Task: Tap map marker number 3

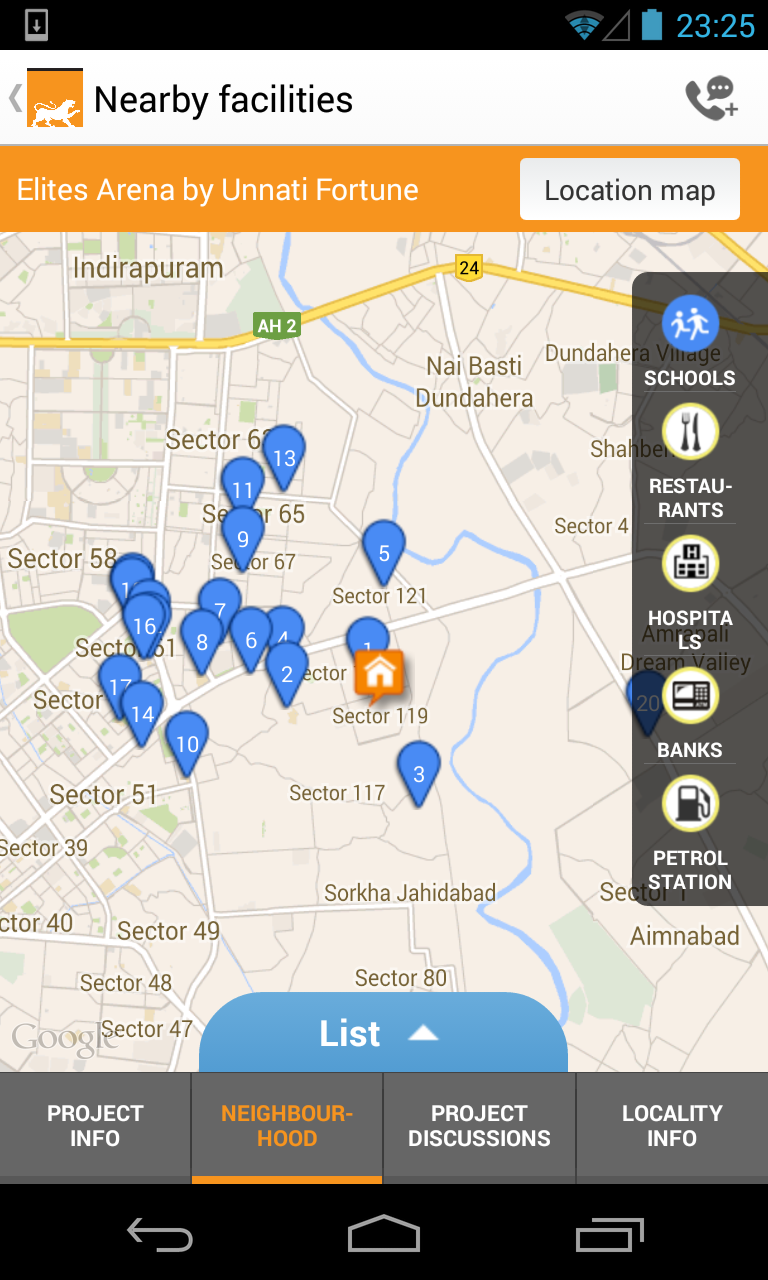Action: click(x=418, y=772)
